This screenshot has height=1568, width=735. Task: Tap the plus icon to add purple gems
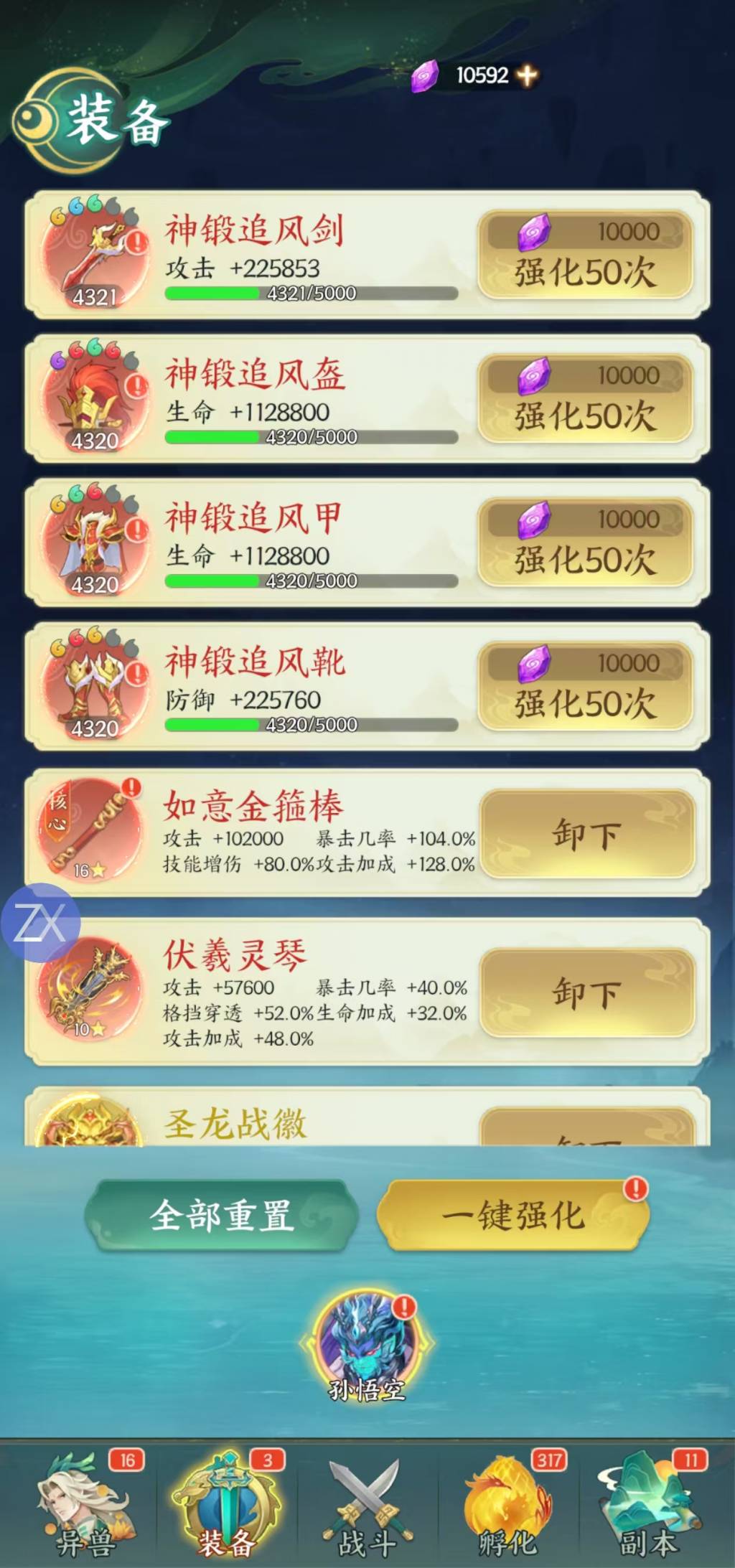click(x=527, y=75)
